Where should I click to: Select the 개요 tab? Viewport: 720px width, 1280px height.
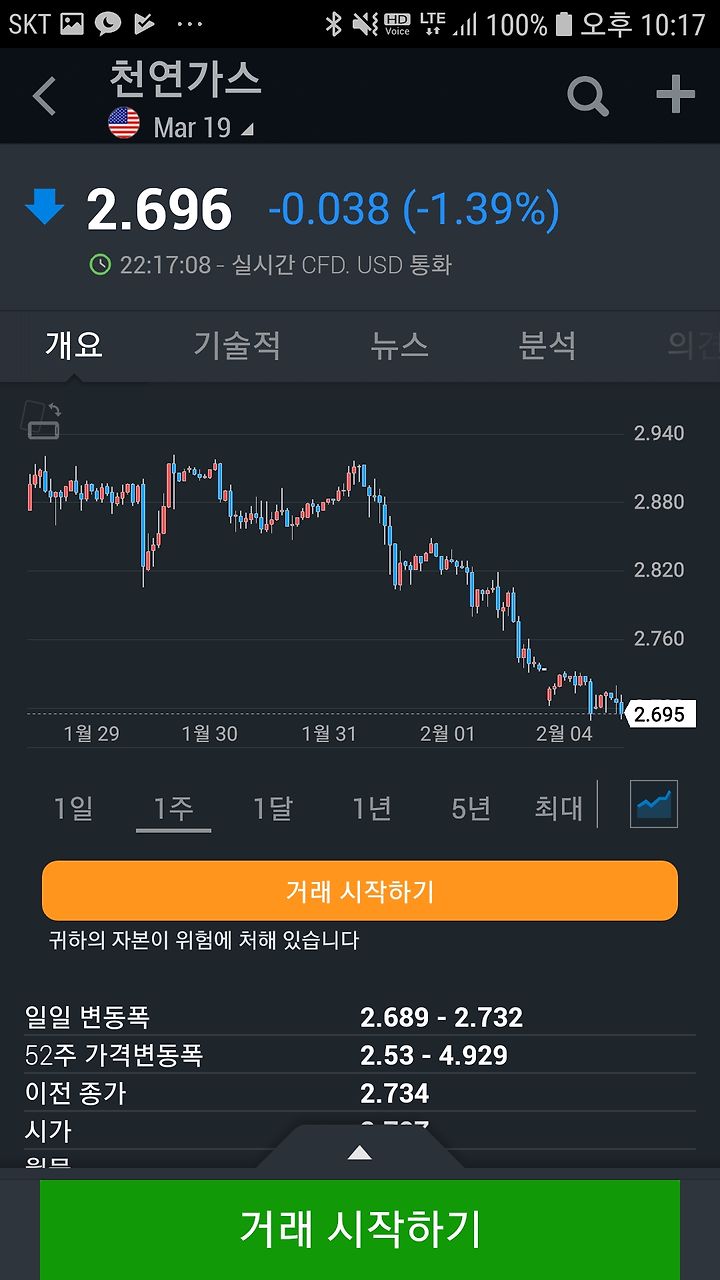74,345
